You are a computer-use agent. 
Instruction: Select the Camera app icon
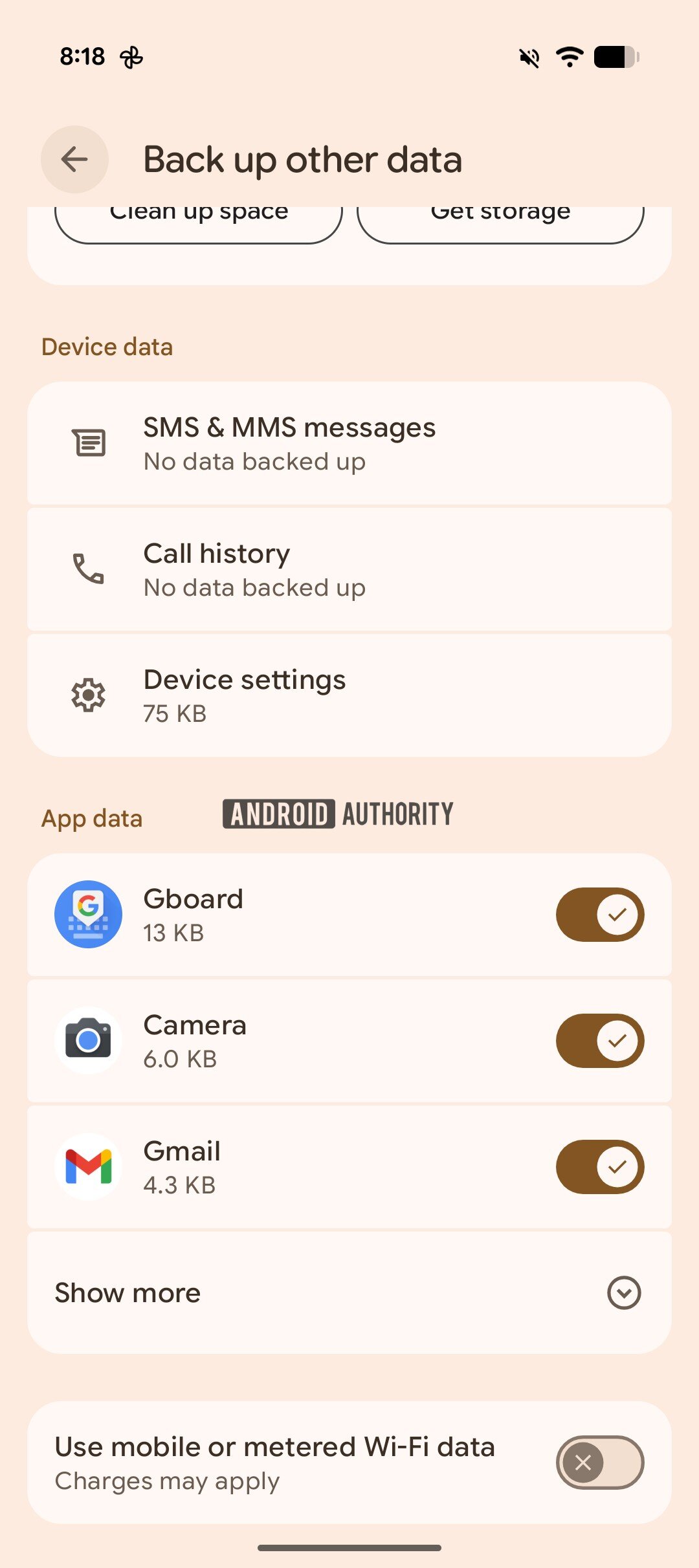click(x=88, y=1040)
